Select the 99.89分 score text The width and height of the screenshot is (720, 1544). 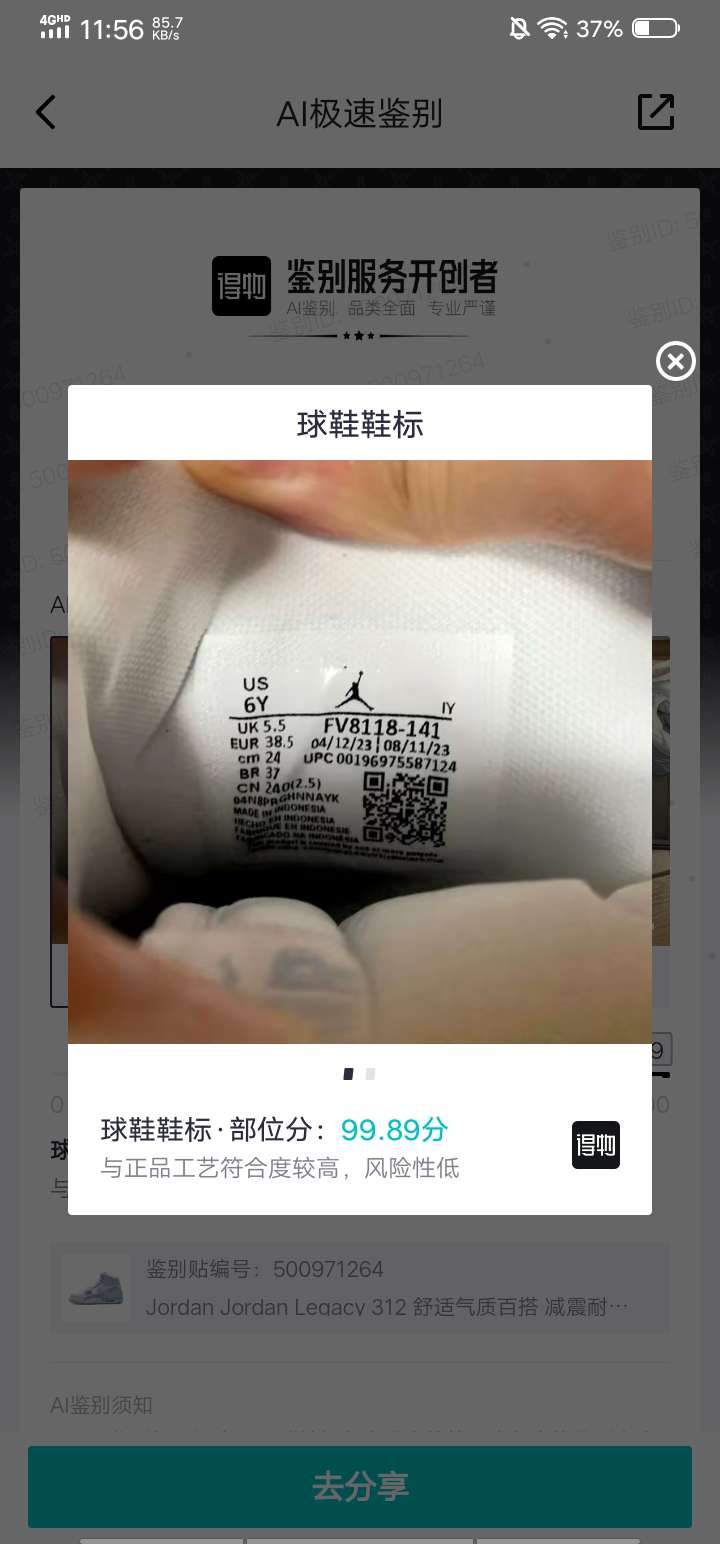pos(393,1129)
